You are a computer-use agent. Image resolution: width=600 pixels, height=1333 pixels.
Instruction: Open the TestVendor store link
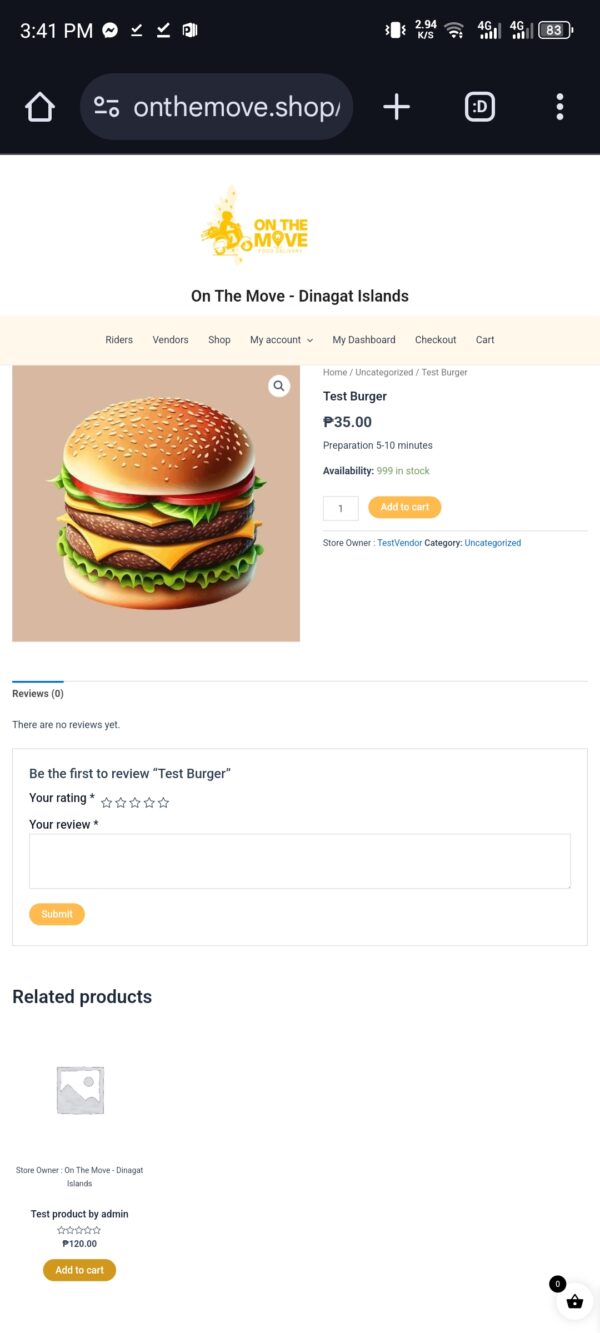[398, 543]
